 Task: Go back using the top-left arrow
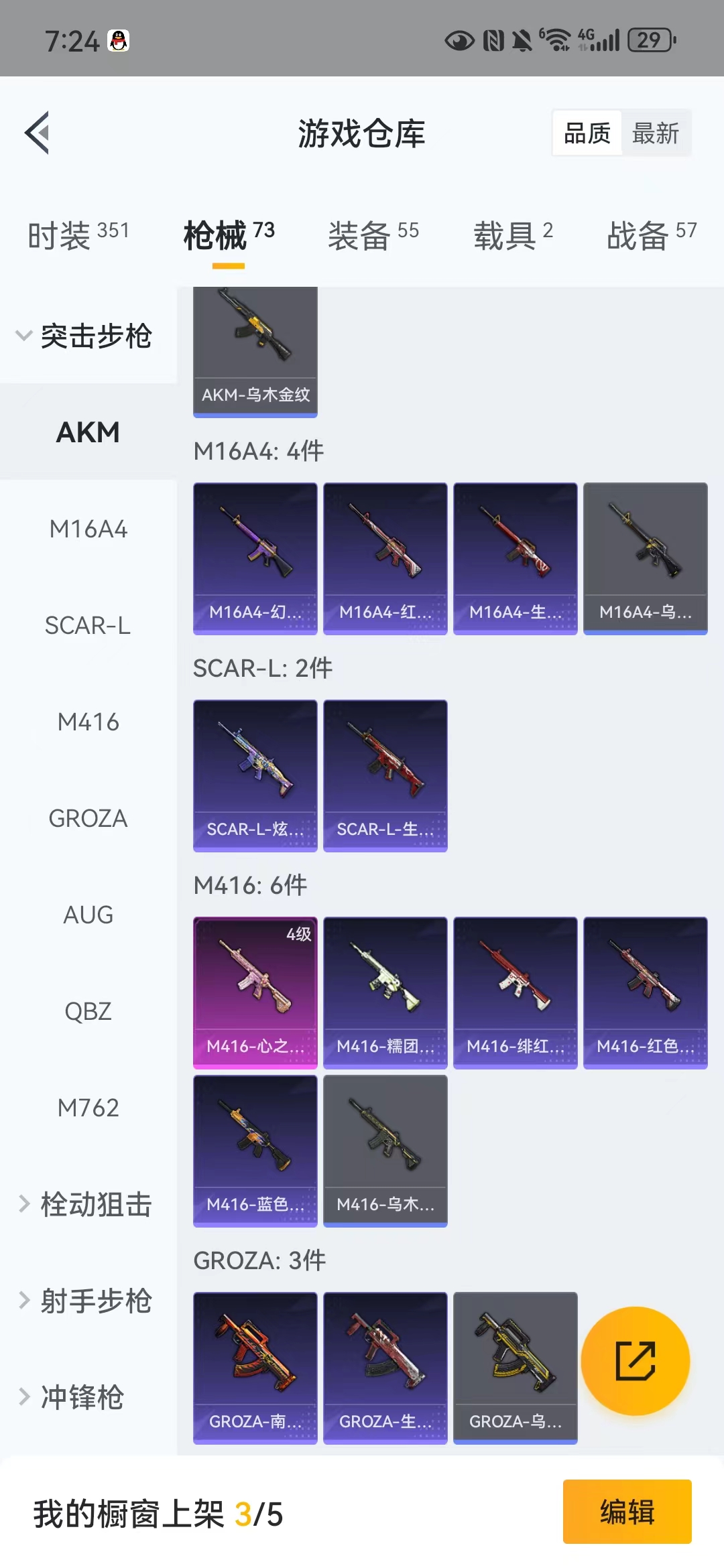pos(38,133)
